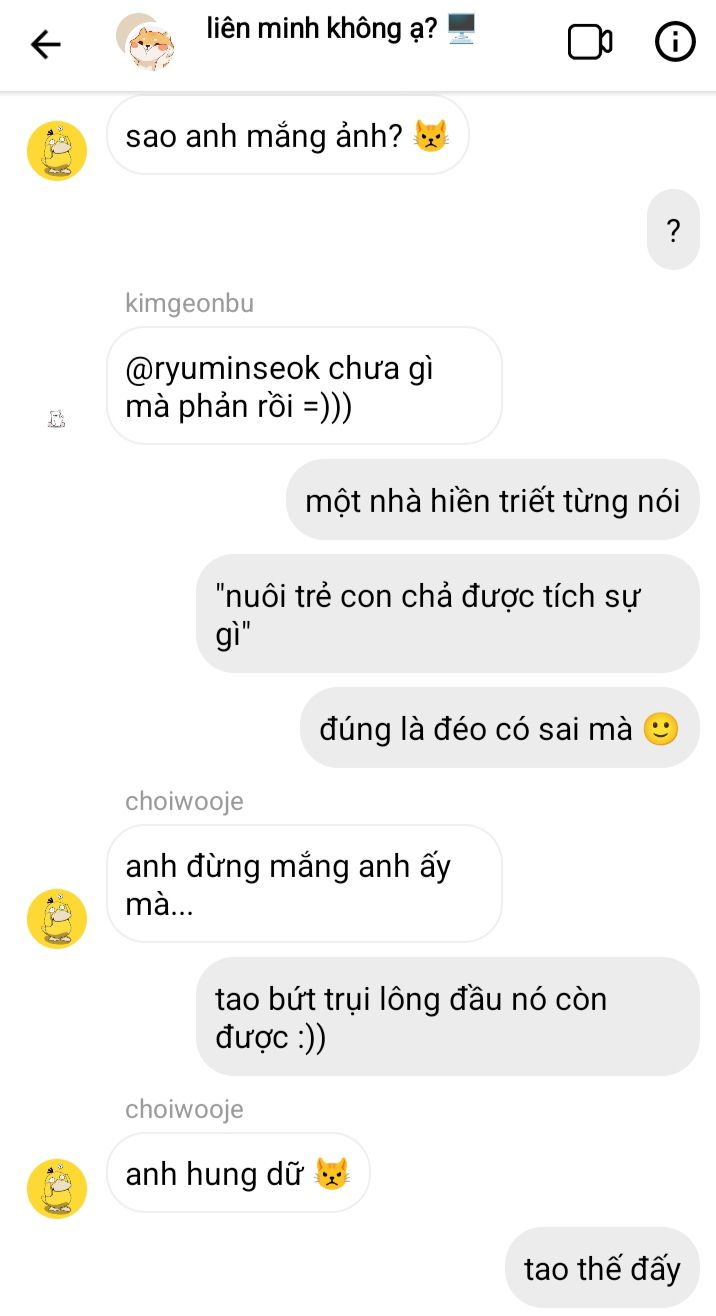Screen dimensions: 716x1316
Task: Open kimgeonbu's small avatar
Action: 56,420
